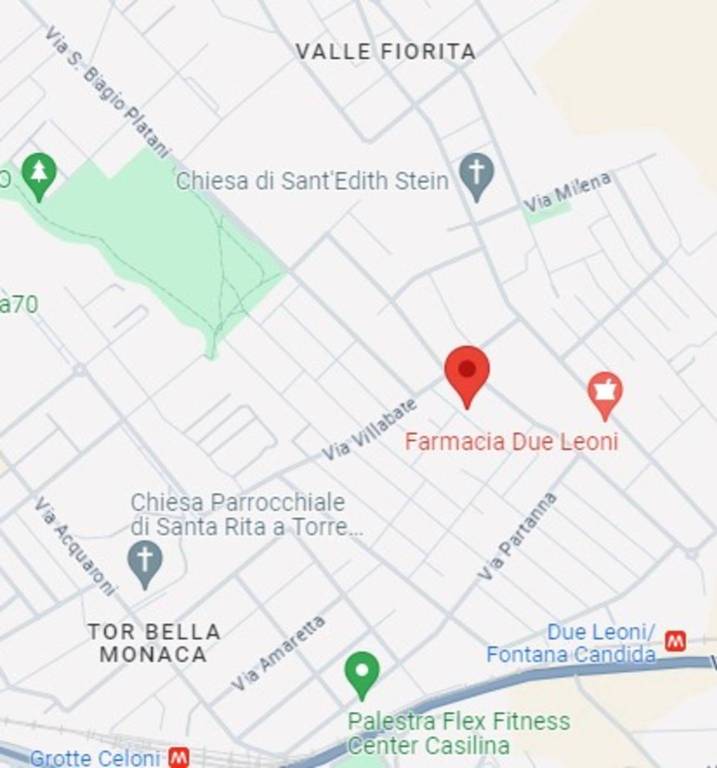
Task: Select the Palestra Flex Fitness Center Casilina pin
Action: click(362, 673)
